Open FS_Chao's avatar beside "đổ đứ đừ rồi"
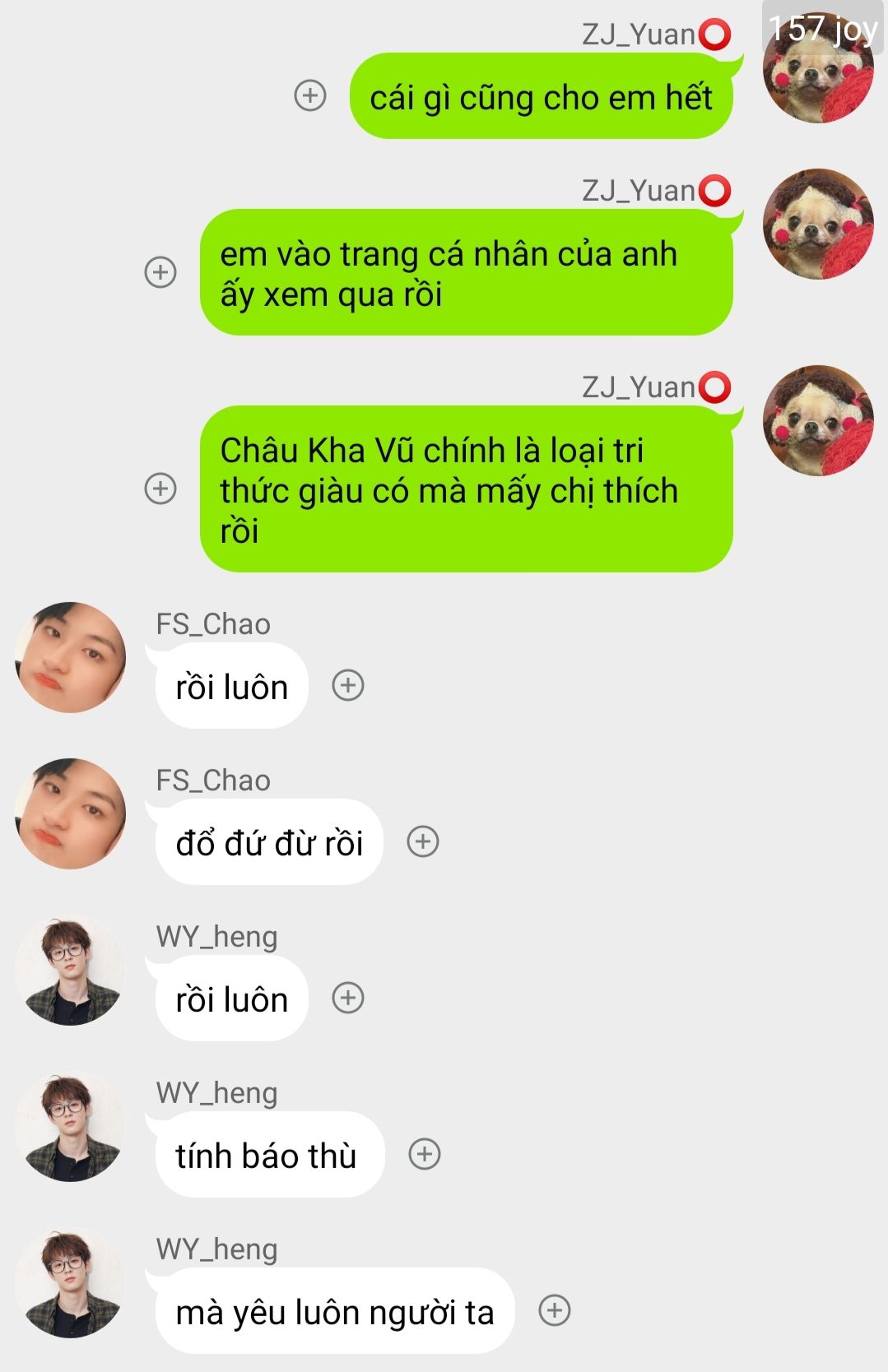Image resolution: width=888 pixels, height=1372 pixels. 71,813
